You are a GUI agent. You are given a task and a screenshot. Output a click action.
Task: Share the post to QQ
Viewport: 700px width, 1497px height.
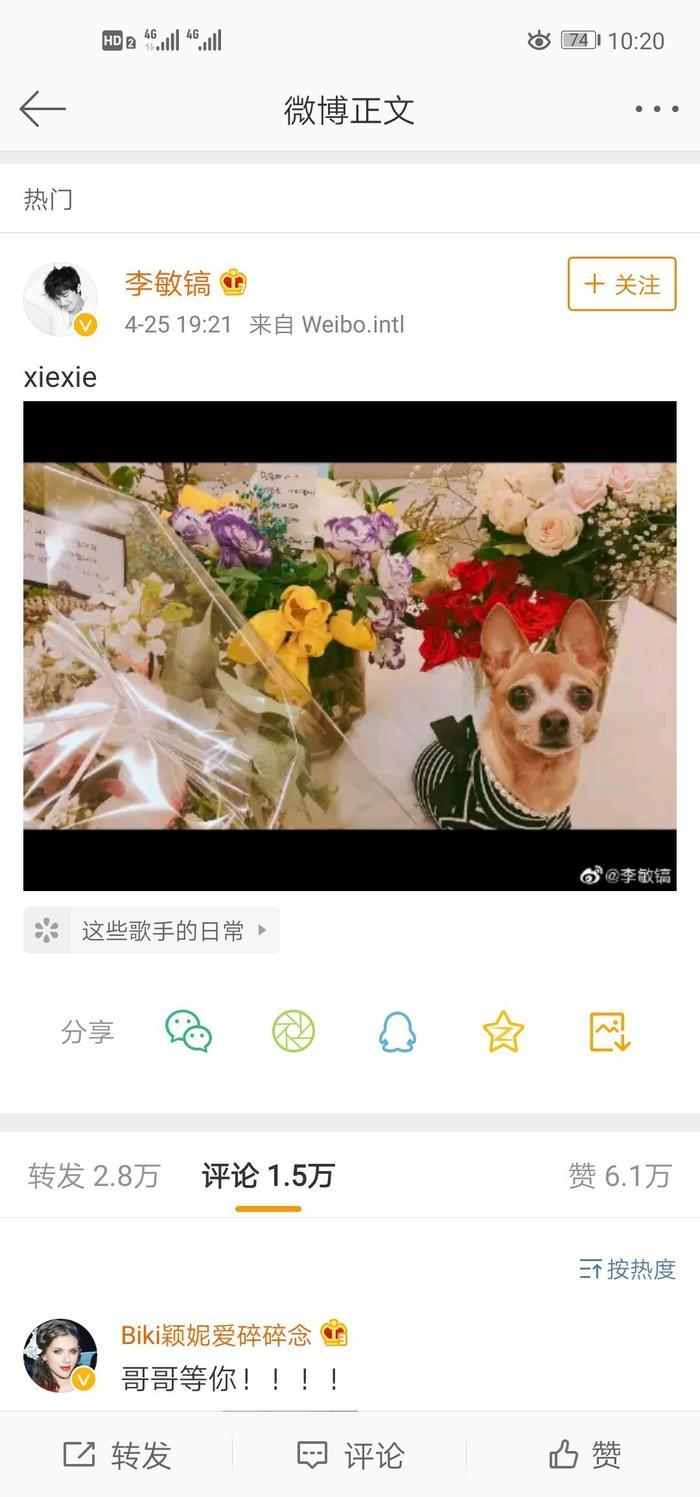pos(397,1032)
